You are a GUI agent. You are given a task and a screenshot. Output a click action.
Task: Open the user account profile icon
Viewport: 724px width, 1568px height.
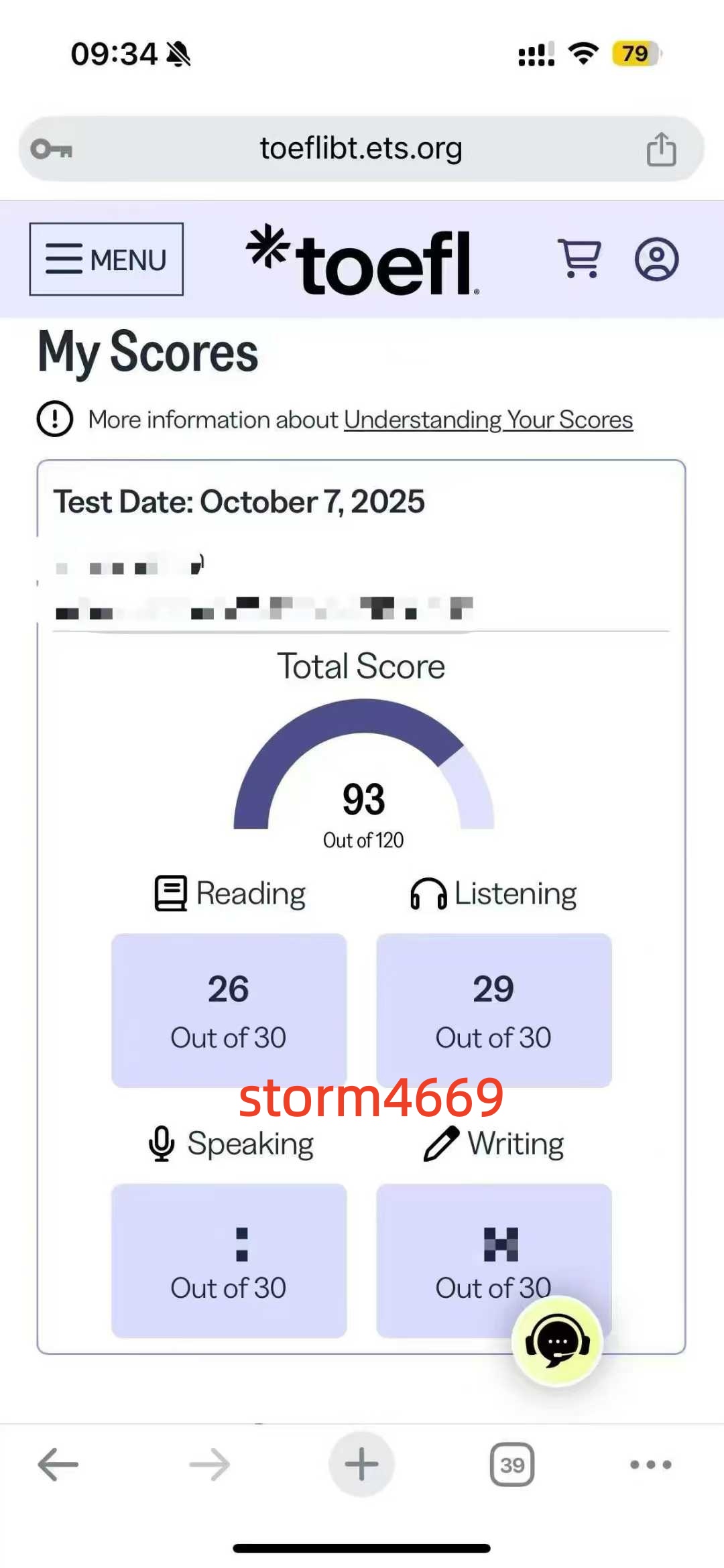[656, 259]
